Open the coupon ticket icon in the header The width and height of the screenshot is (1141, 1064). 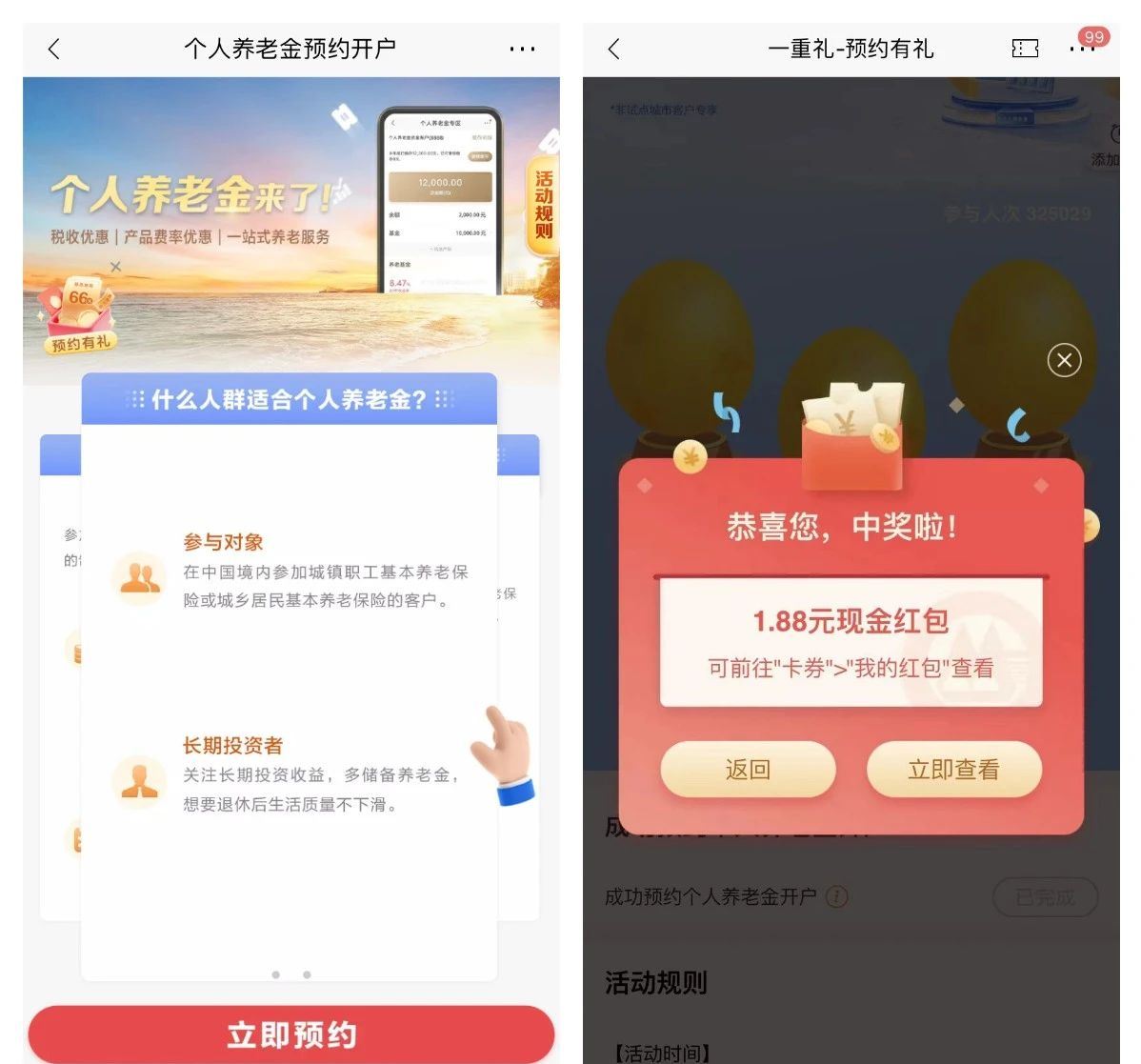click(x=1025, y=49)
